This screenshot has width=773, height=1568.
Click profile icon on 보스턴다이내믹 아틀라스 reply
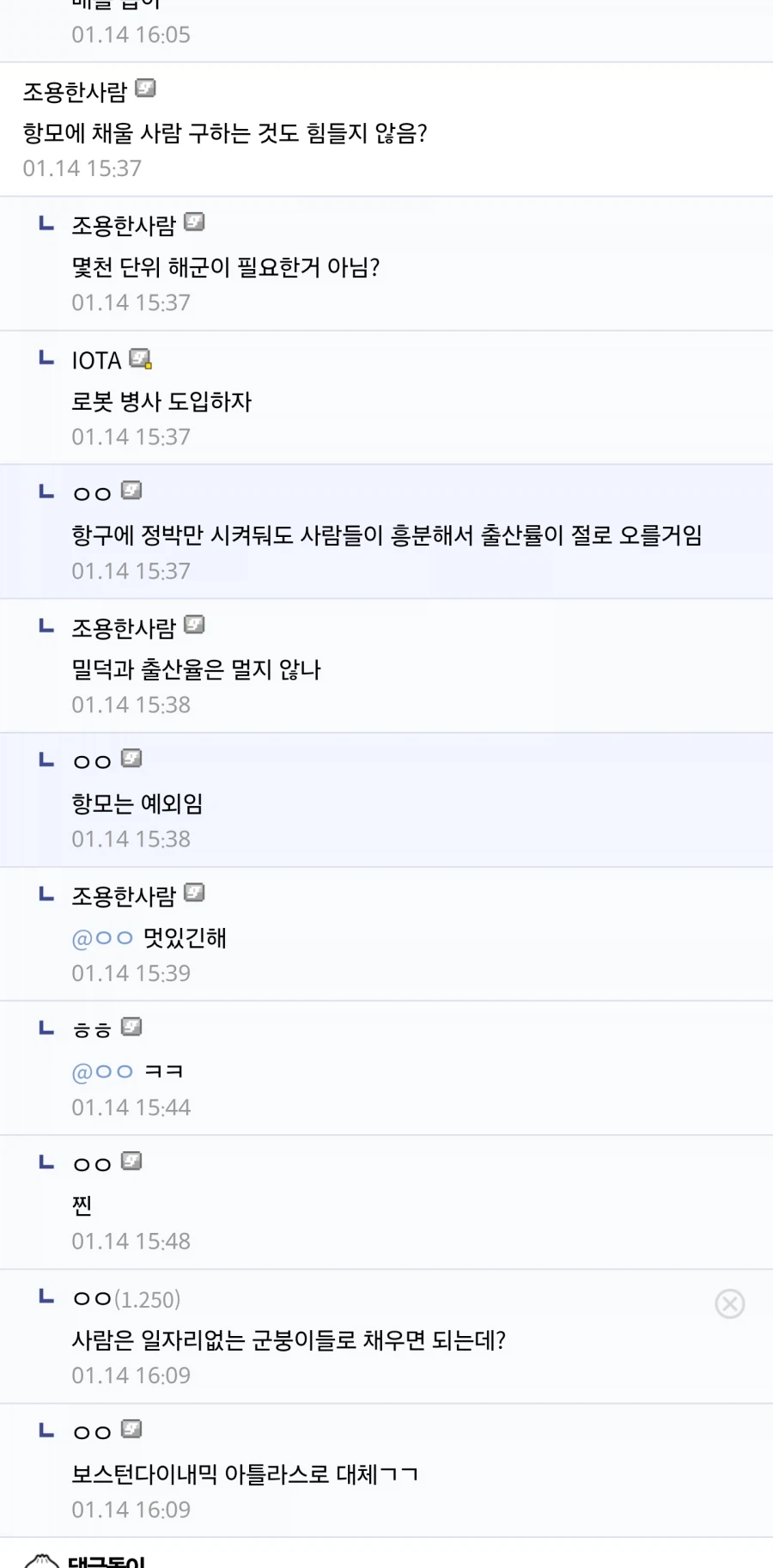click(x=130, y=1429)
